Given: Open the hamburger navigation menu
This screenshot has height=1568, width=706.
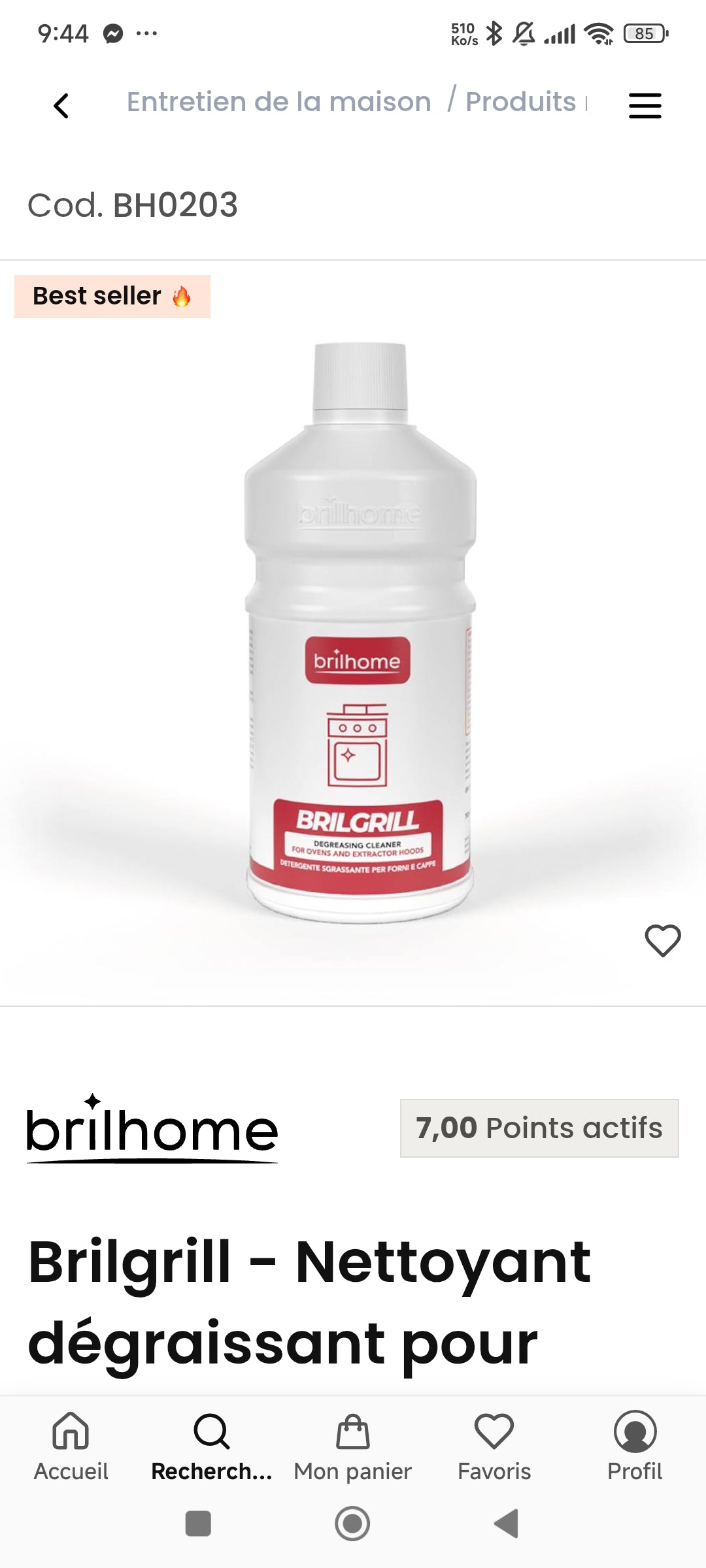Looking at the screenshot, I should [645, 105].
